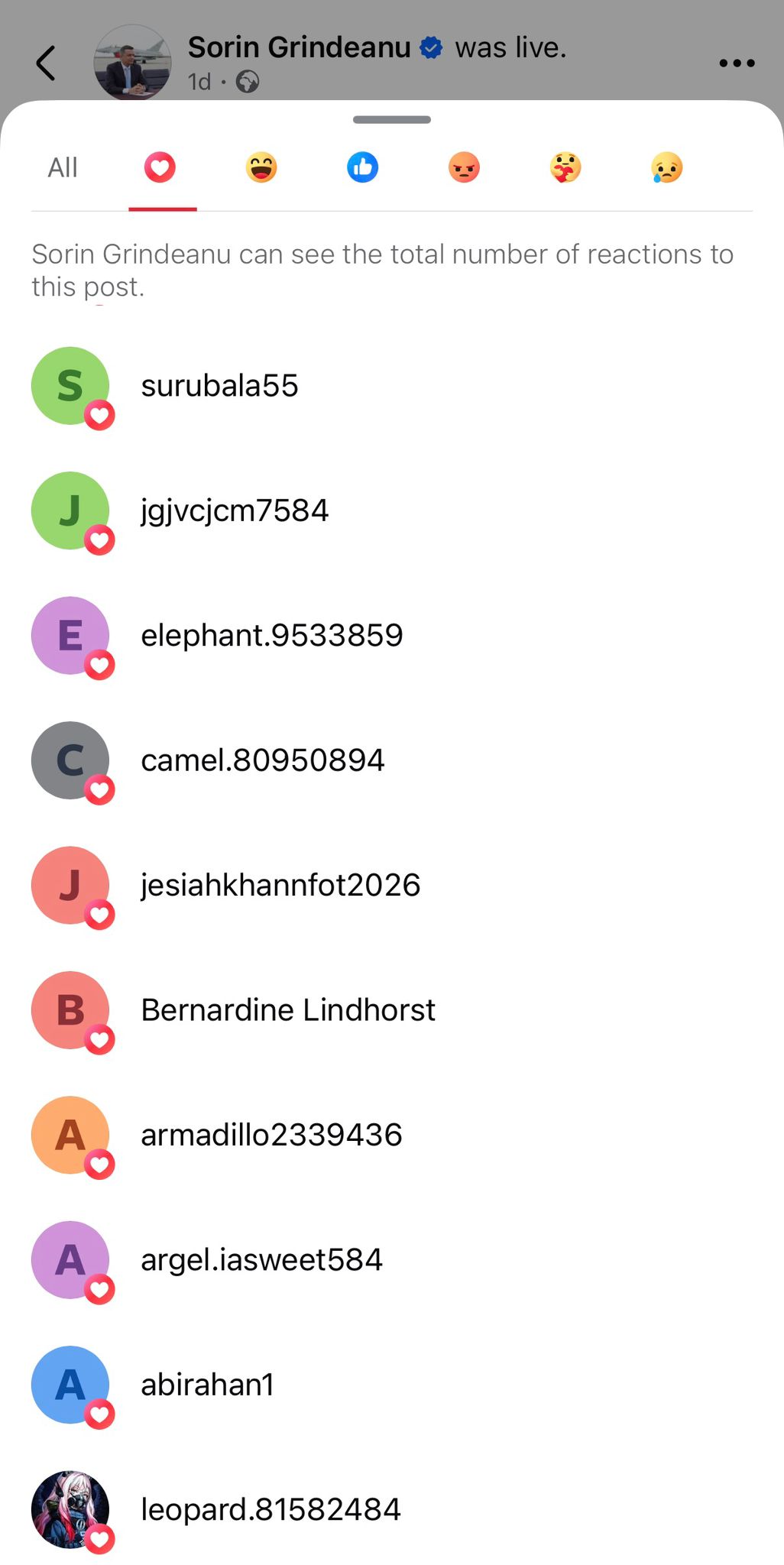This screenshot has width=784, height=1565.
Task: Go back using the top-left arrow
Action: click(46, 63)
